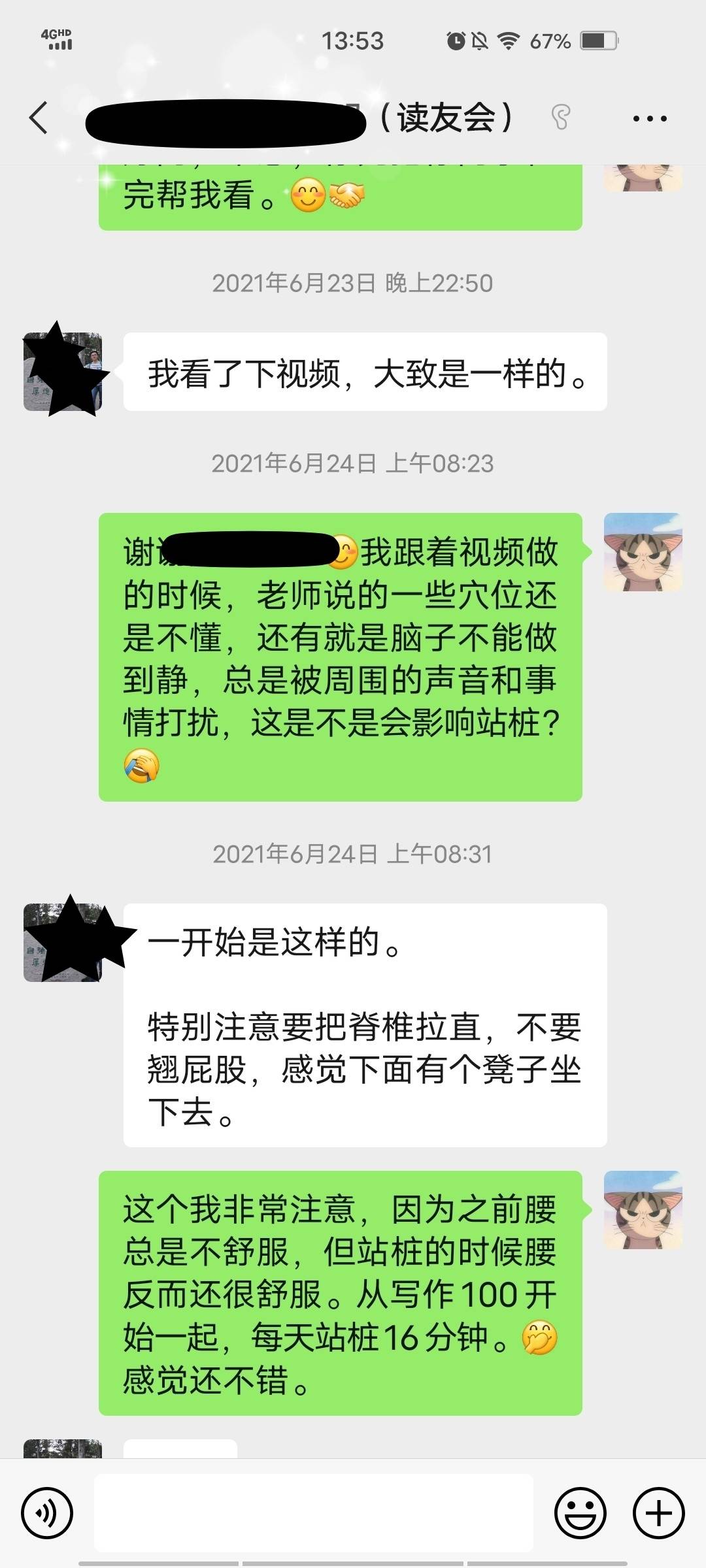The height and width of the screenshot is (1568, 706).
Task: Tap the 4G signal strength indicator
Action: click(56, 39)
